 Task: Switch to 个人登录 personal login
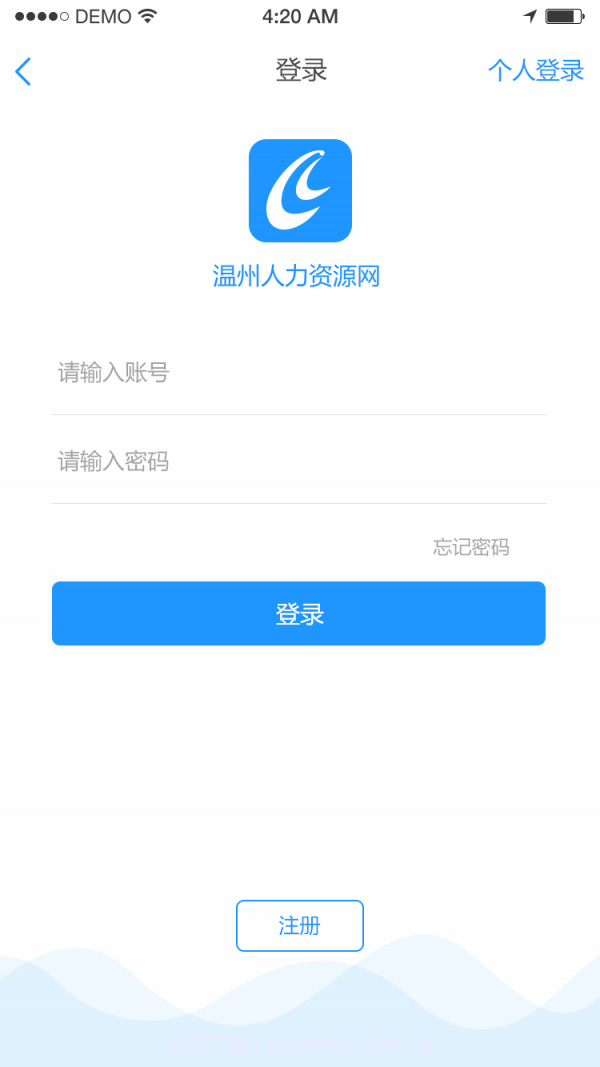tap(535, 71)
